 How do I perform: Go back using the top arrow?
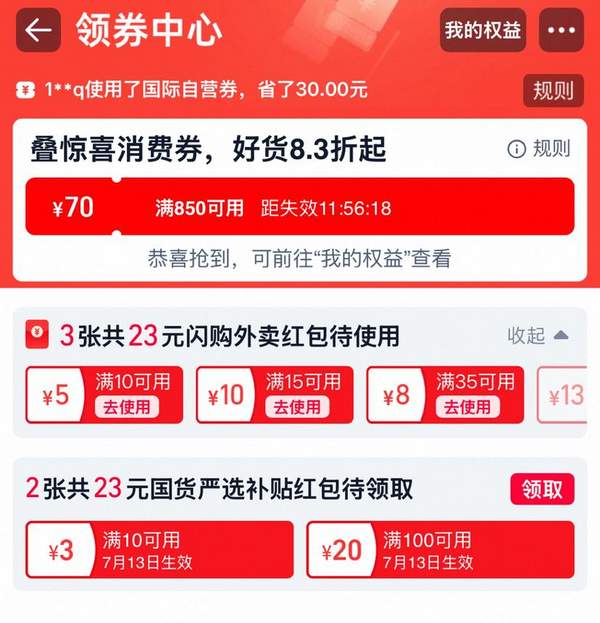[x=37, y=30]
